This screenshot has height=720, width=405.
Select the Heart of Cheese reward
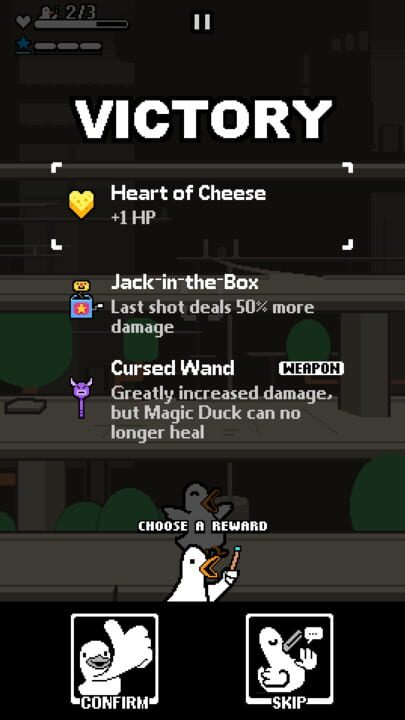[202, 206]
